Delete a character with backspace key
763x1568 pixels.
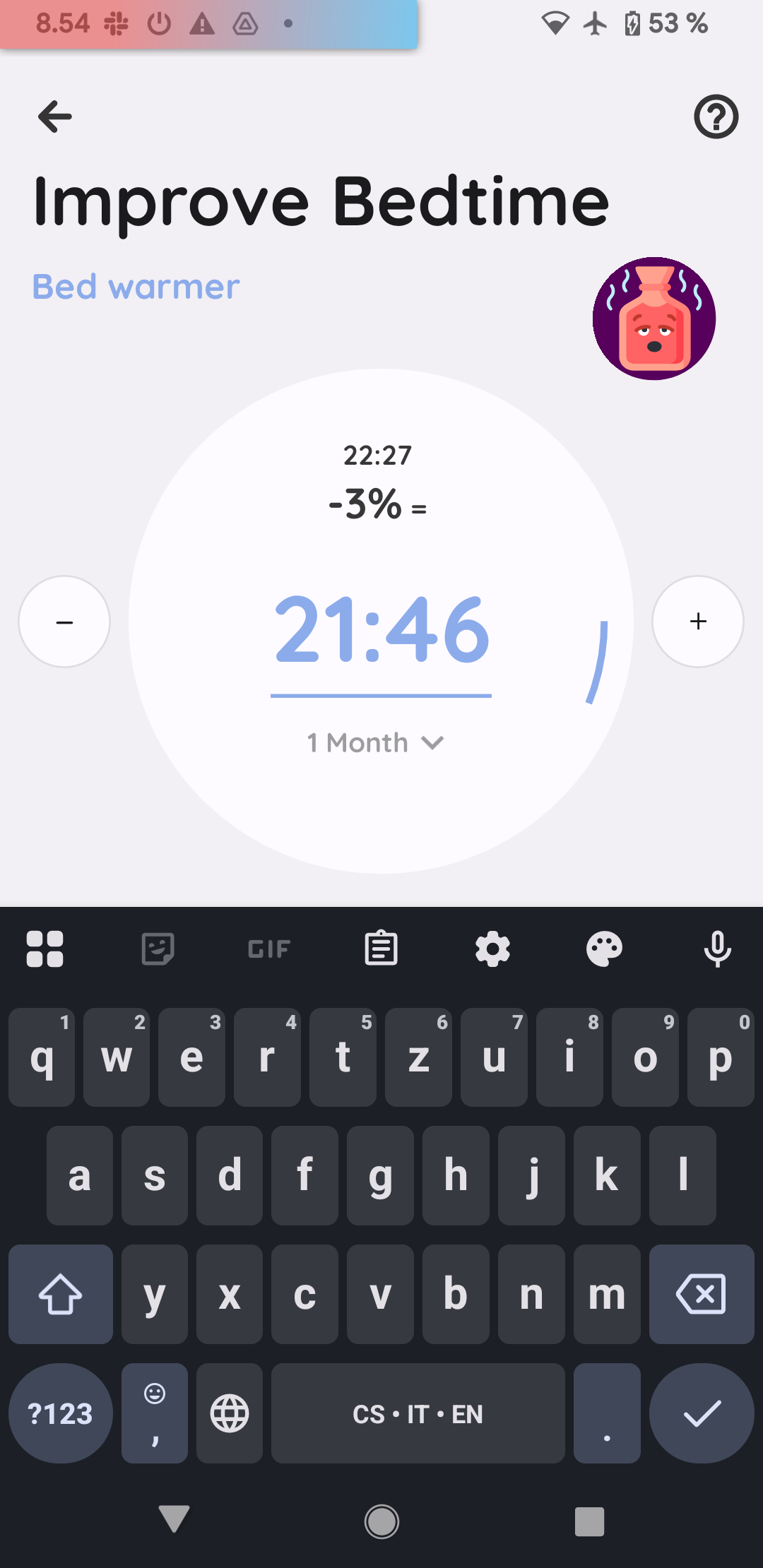[702, 1294]
